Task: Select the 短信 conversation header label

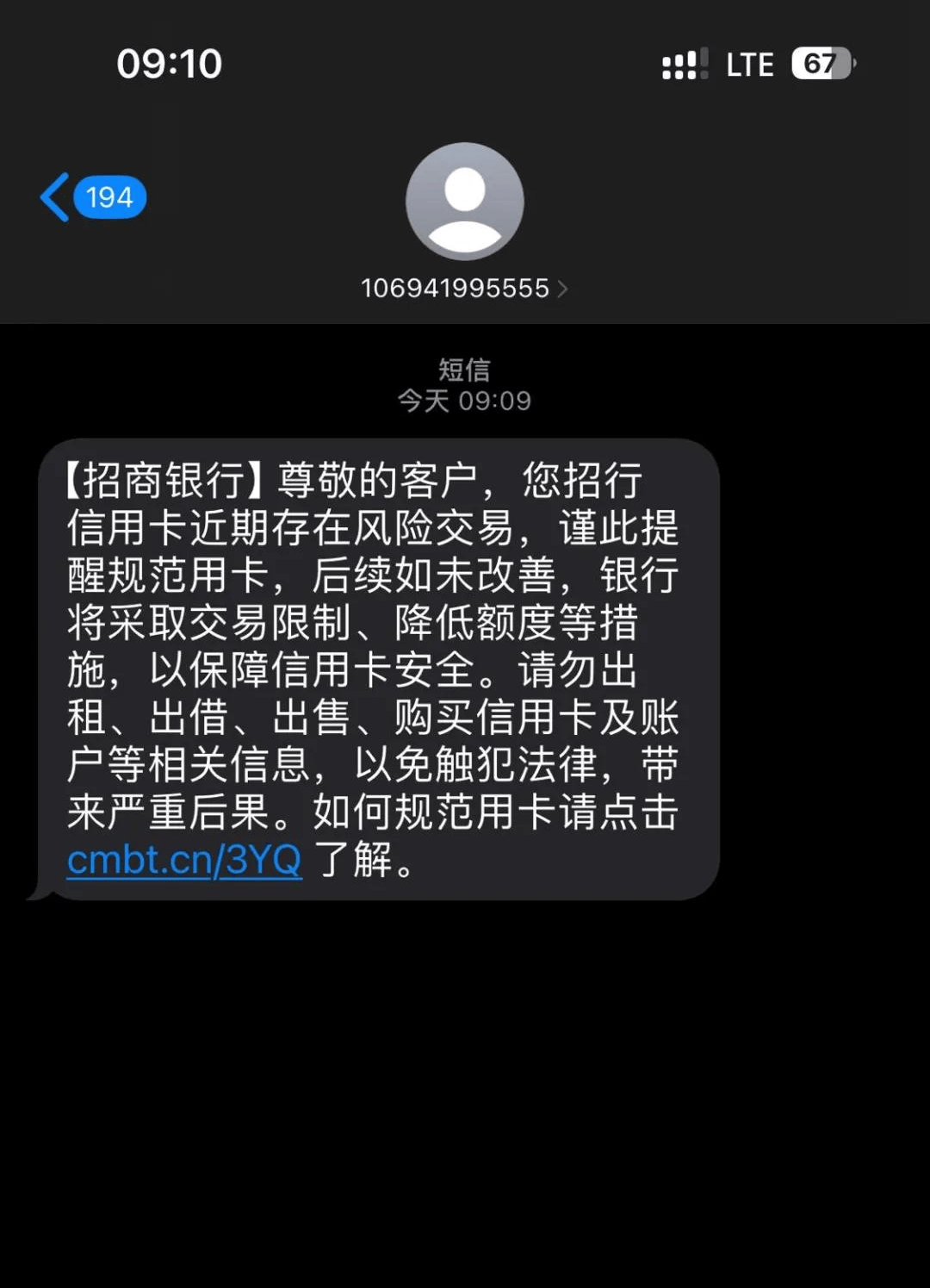Action: [x=465, y=369]
